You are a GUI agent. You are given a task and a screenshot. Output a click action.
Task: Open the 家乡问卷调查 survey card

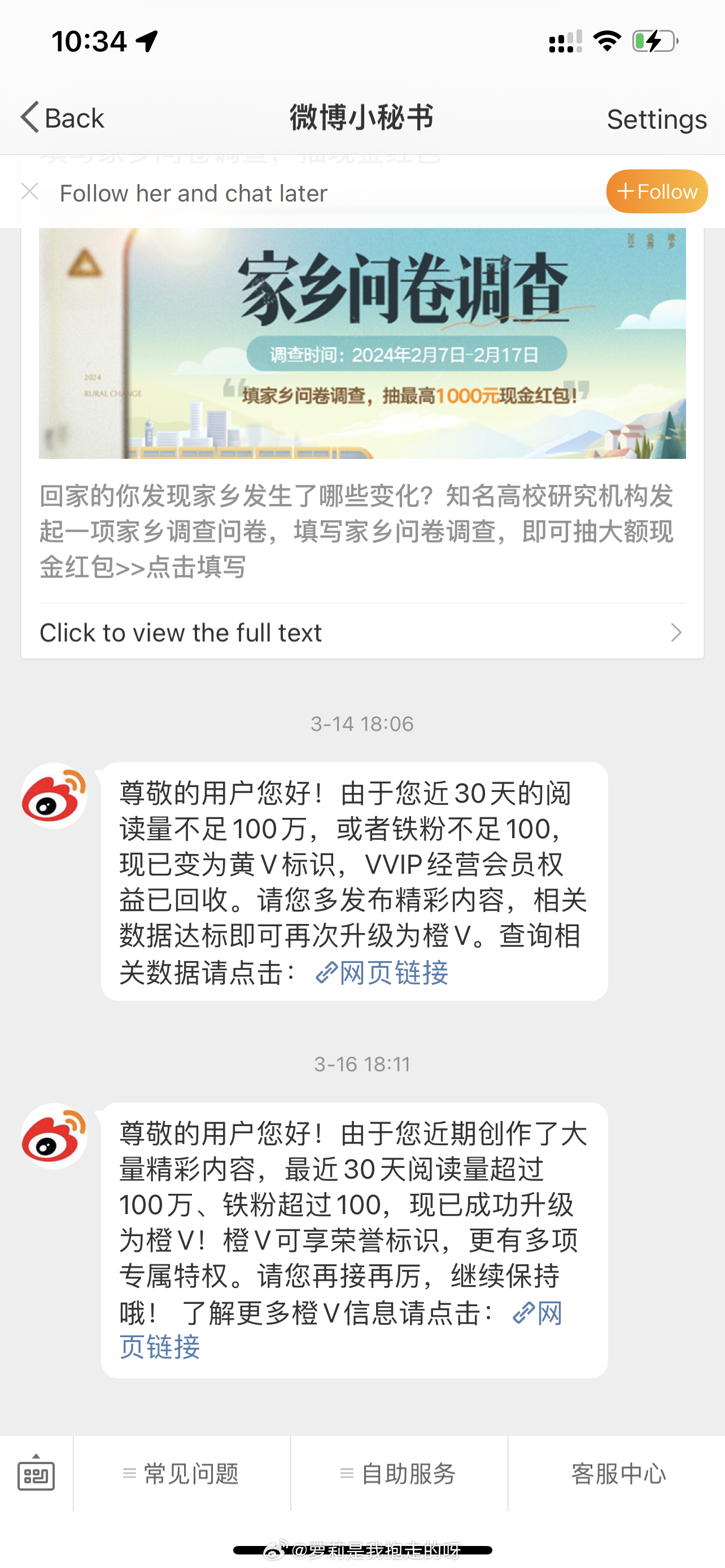(x=362, y=343)
